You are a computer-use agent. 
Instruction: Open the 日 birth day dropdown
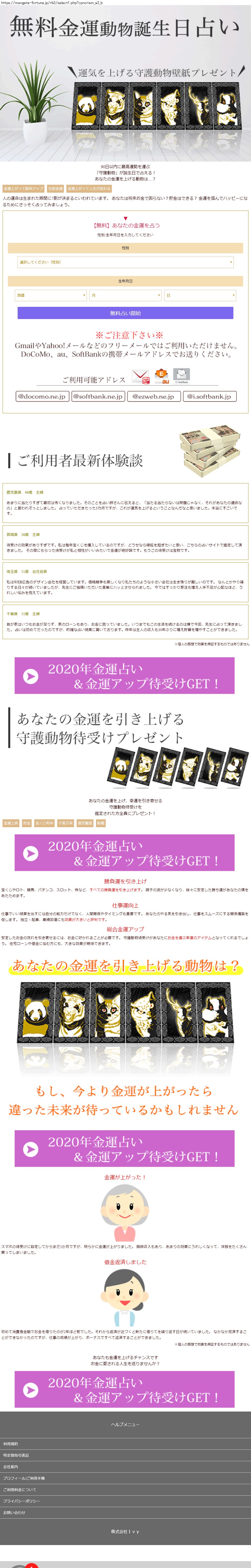click(x=200, y=295)
